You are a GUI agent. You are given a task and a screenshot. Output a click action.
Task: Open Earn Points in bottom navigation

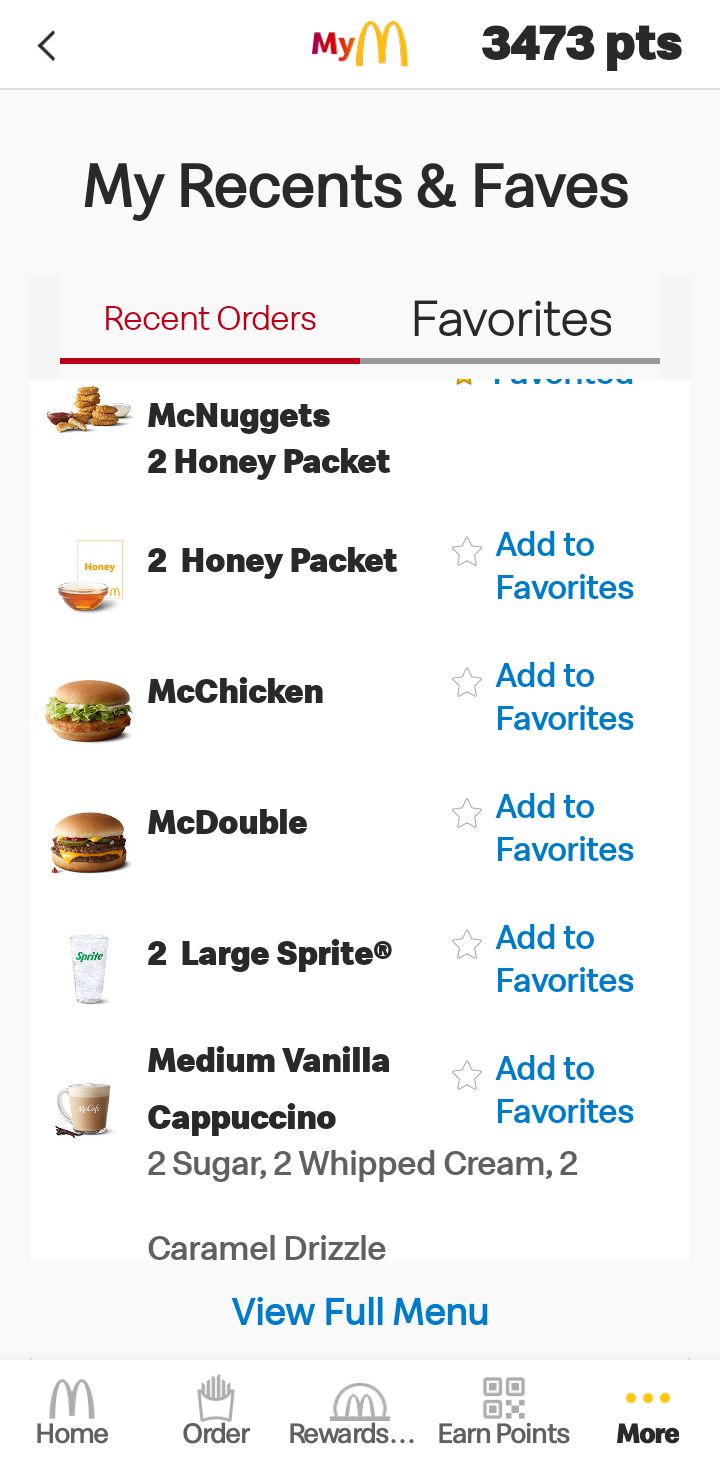click(x=504, y=1411)
